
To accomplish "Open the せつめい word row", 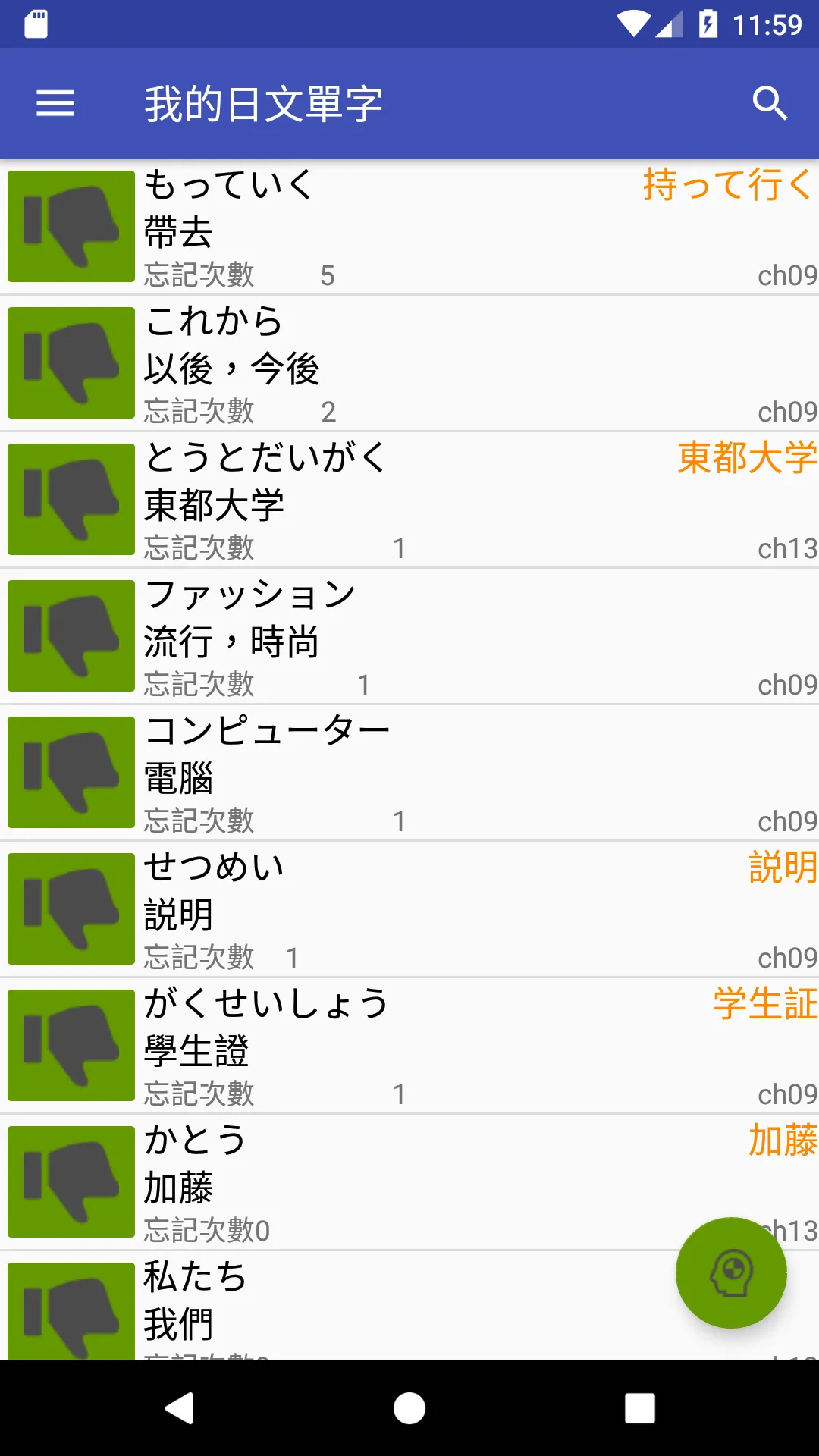I will [455, 910].
